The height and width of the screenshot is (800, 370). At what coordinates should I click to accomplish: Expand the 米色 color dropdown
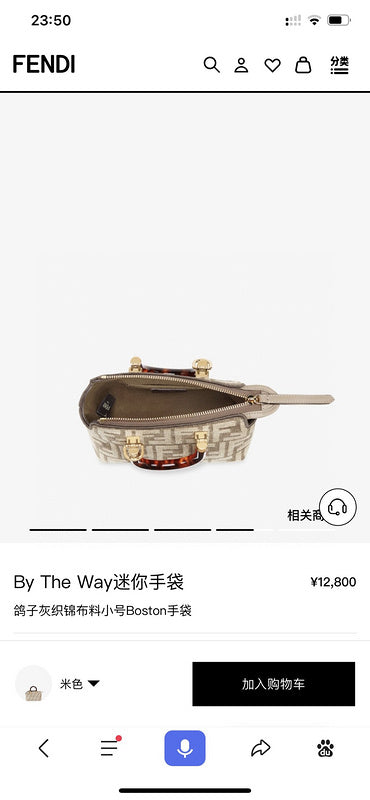[80, 684]
